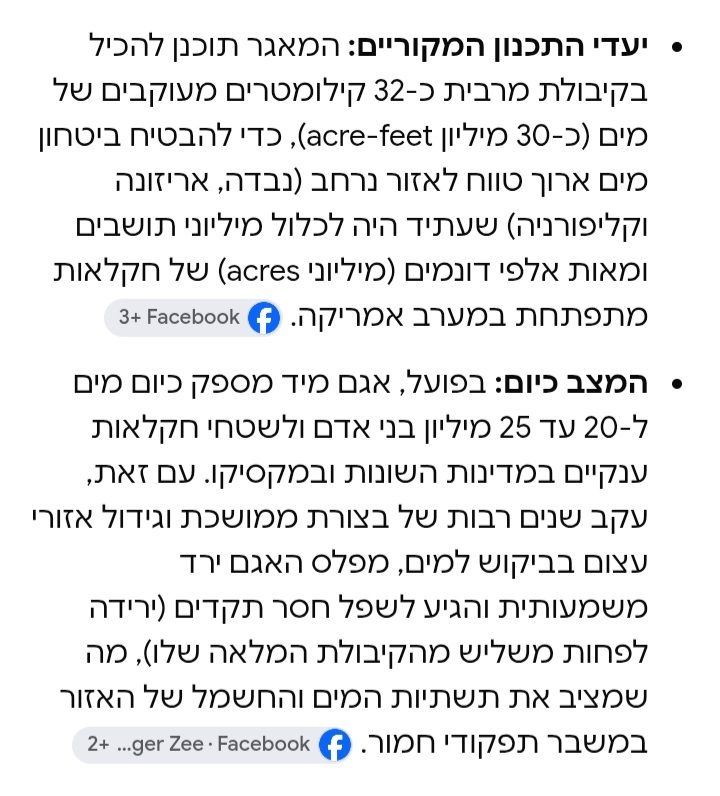Viewport: 720px width, 796px height.
Task: Open the "3+ Facebook" source chip
Action: (193, 318)
